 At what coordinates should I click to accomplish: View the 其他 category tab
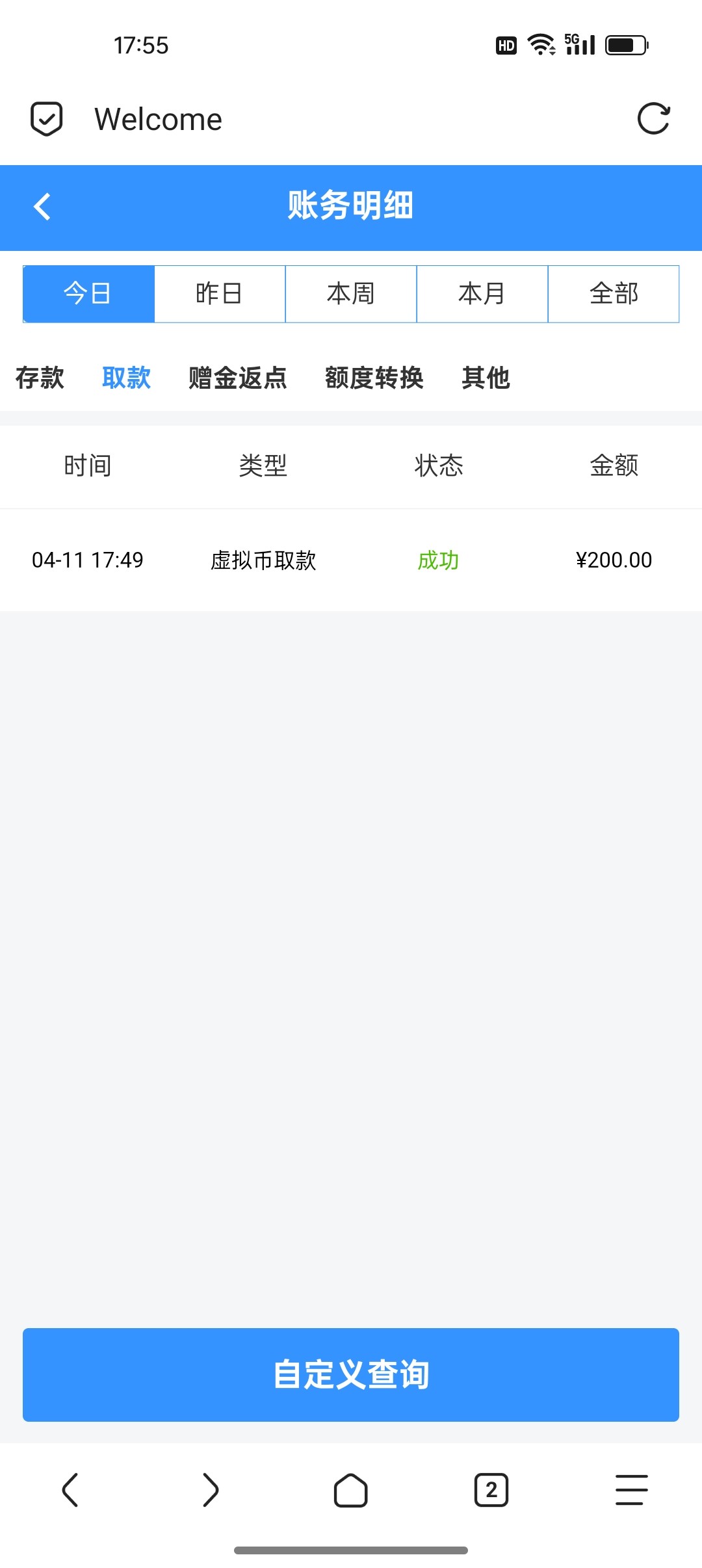(486, 378)
